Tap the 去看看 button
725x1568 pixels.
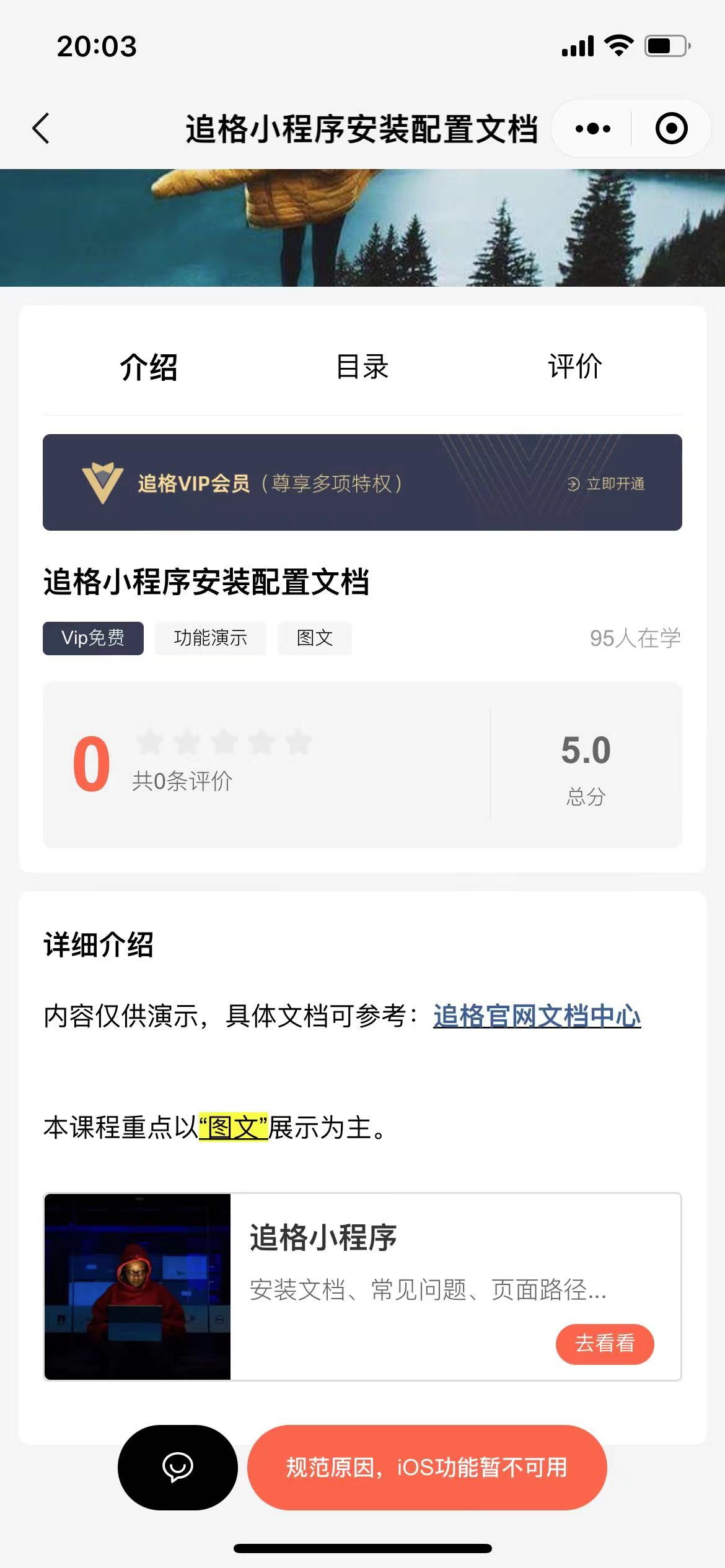tap(605, 1344)
